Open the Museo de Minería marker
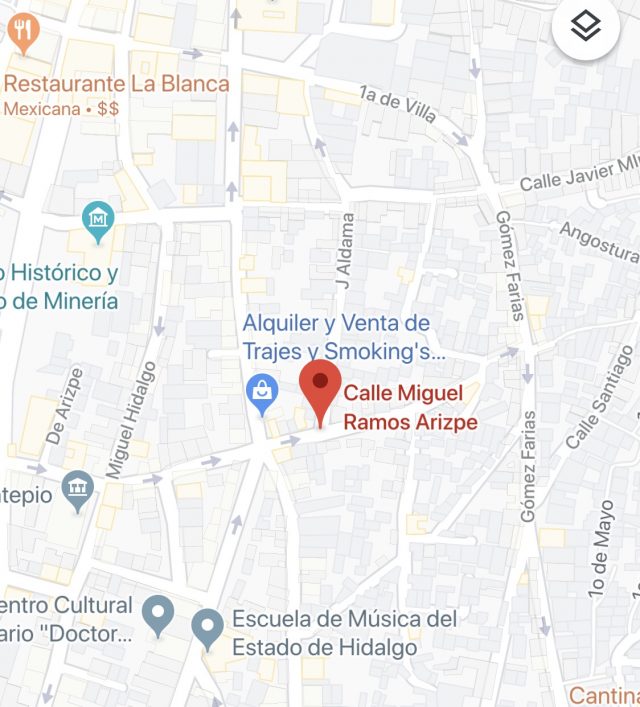640x707 pixels. tap(98, 222)
